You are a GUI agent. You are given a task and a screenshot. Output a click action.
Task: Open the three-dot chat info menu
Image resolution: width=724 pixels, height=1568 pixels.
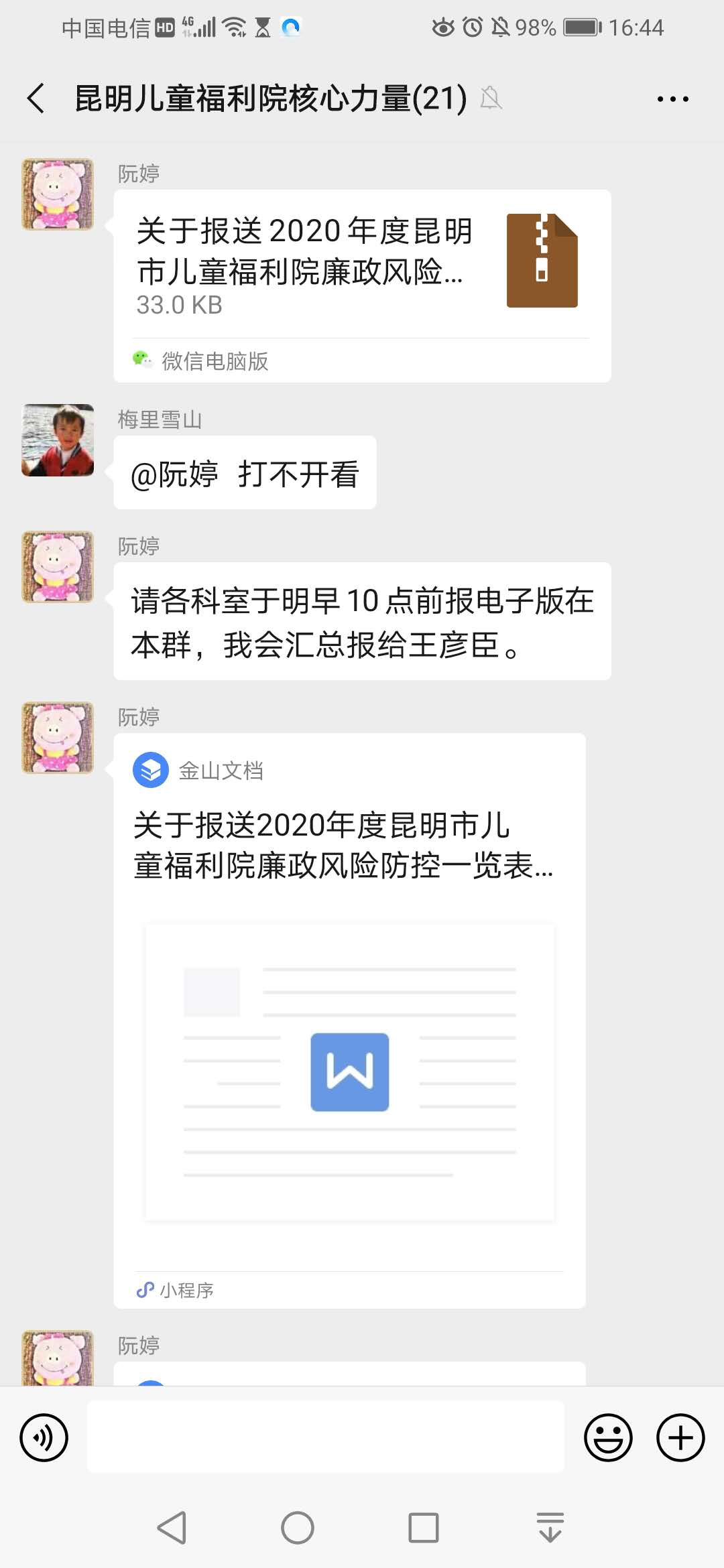[672, 99]
